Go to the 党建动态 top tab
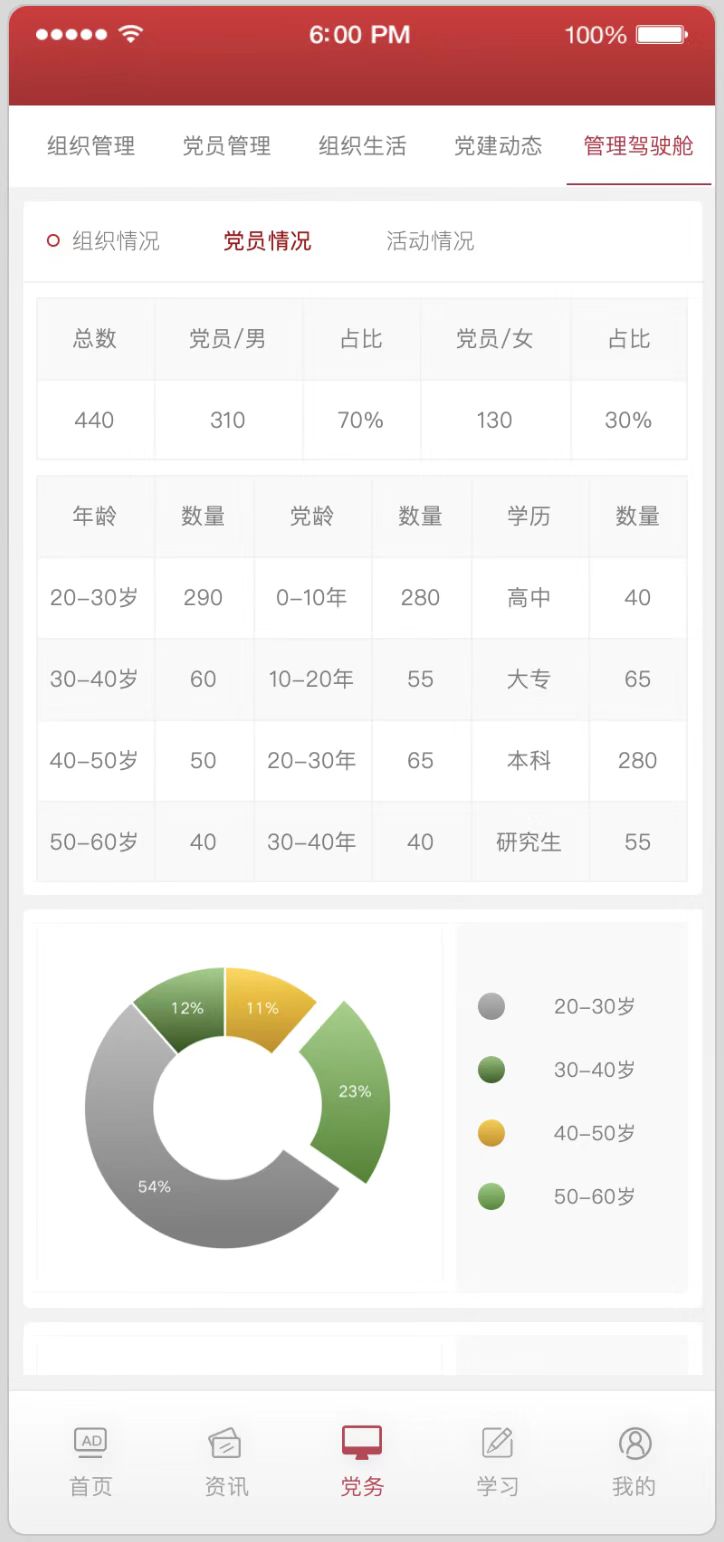This screenshot has width=724, height=1542. pyautogui.click(x=498, y=146)
